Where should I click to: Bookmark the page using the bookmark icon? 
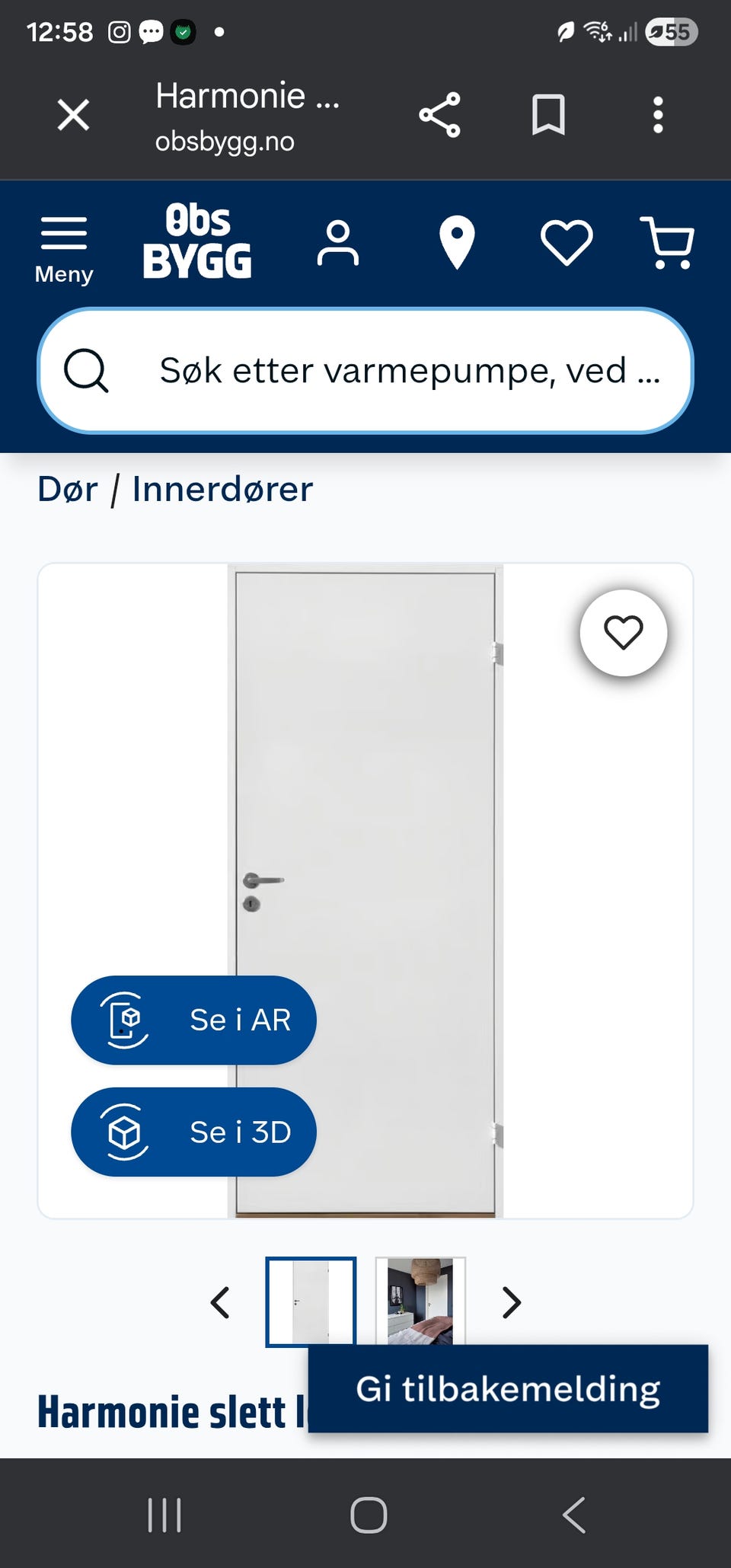(550, 114)
